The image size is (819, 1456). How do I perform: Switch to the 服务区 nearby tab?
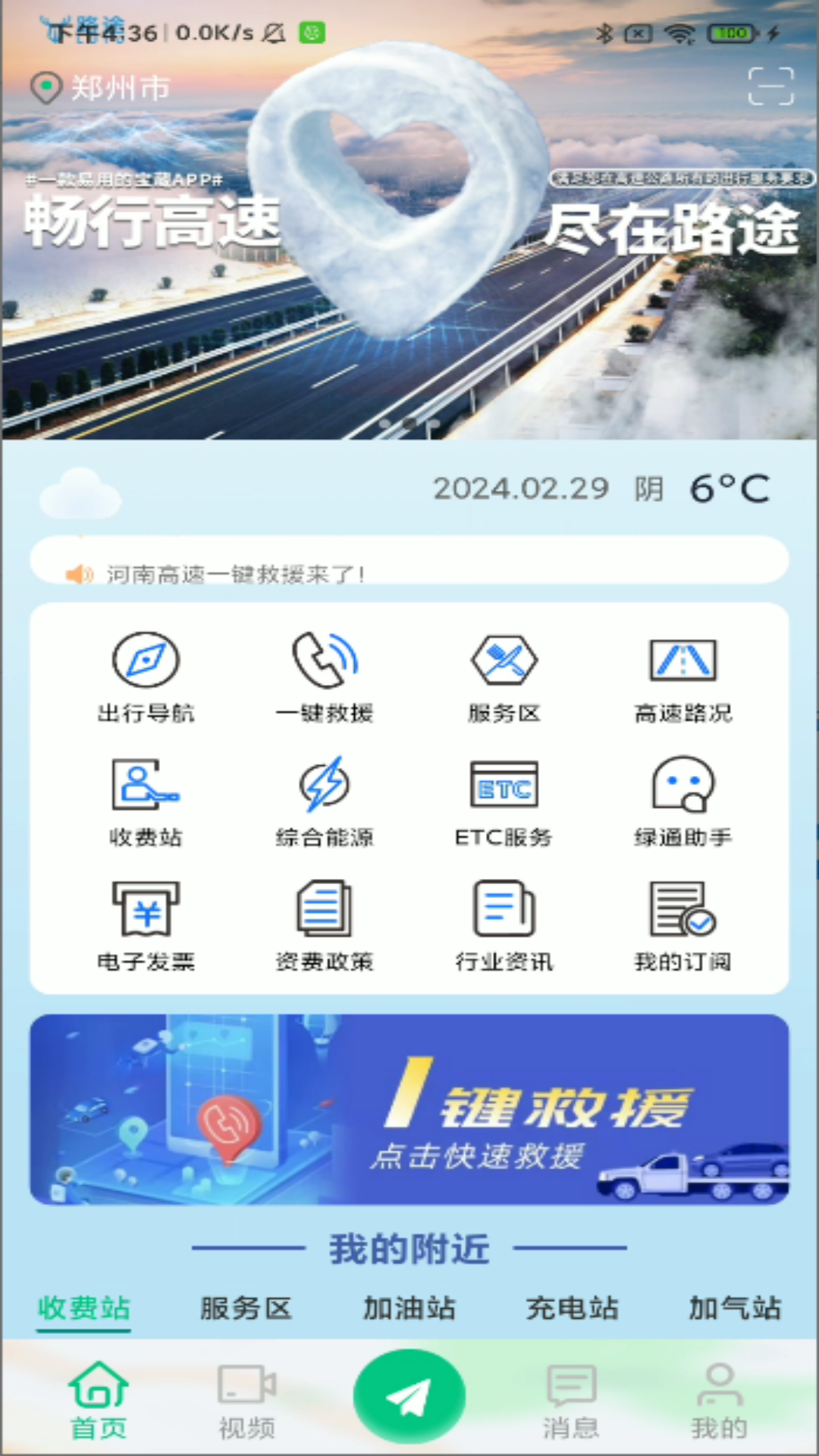point(245,1307)
